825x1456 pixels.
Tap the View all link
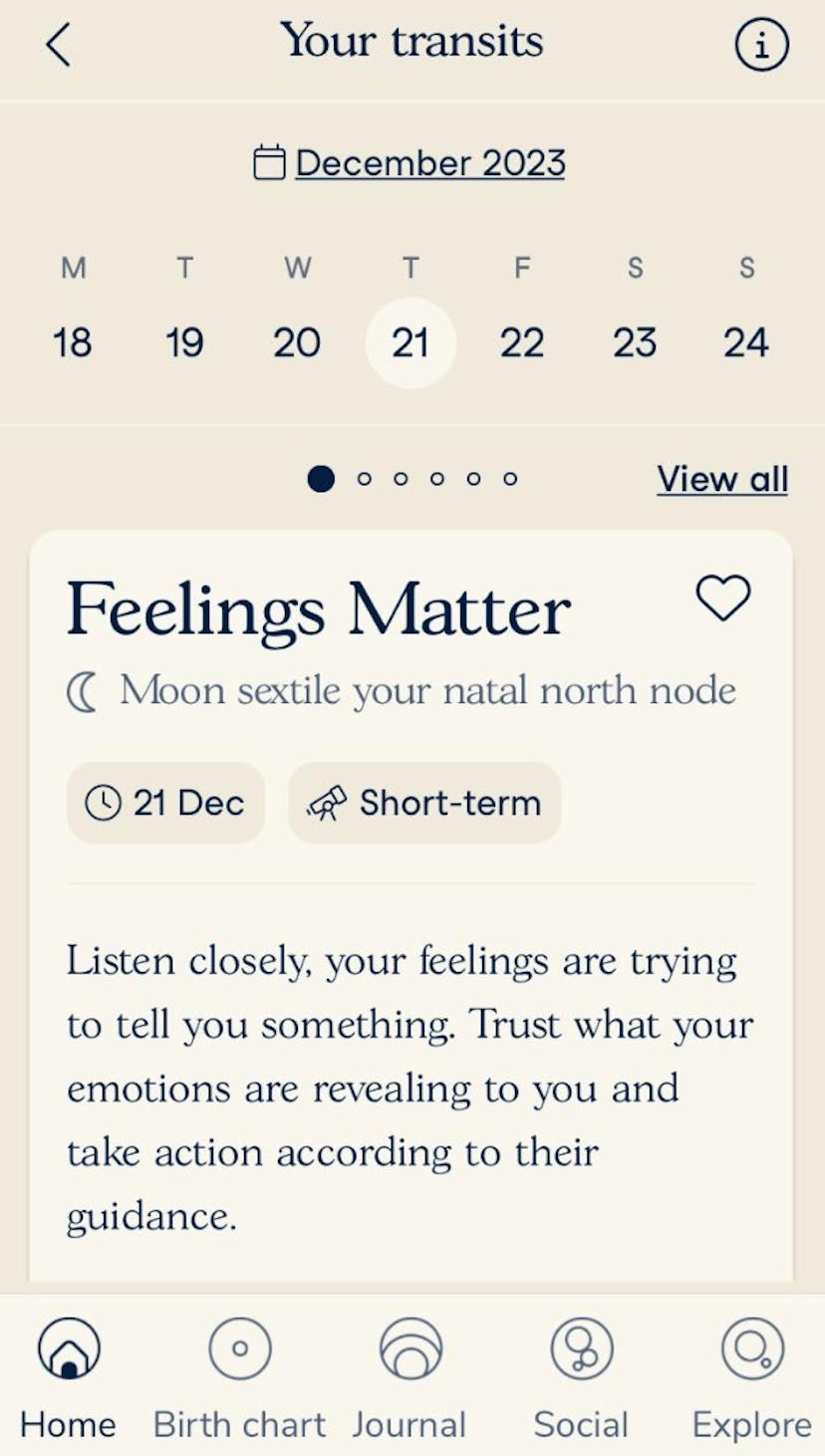click(722, 479)
